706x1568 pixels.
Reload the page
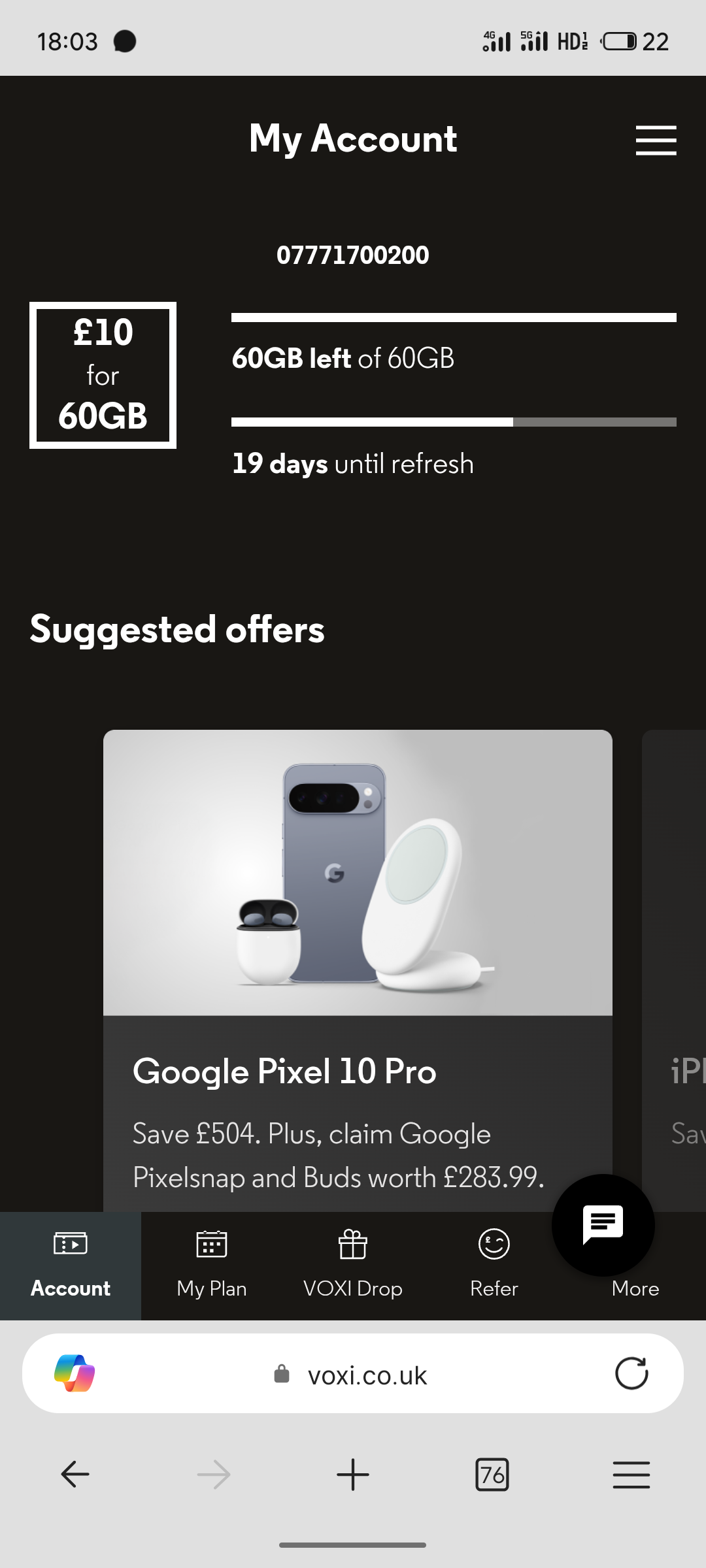pos(631,1373)
